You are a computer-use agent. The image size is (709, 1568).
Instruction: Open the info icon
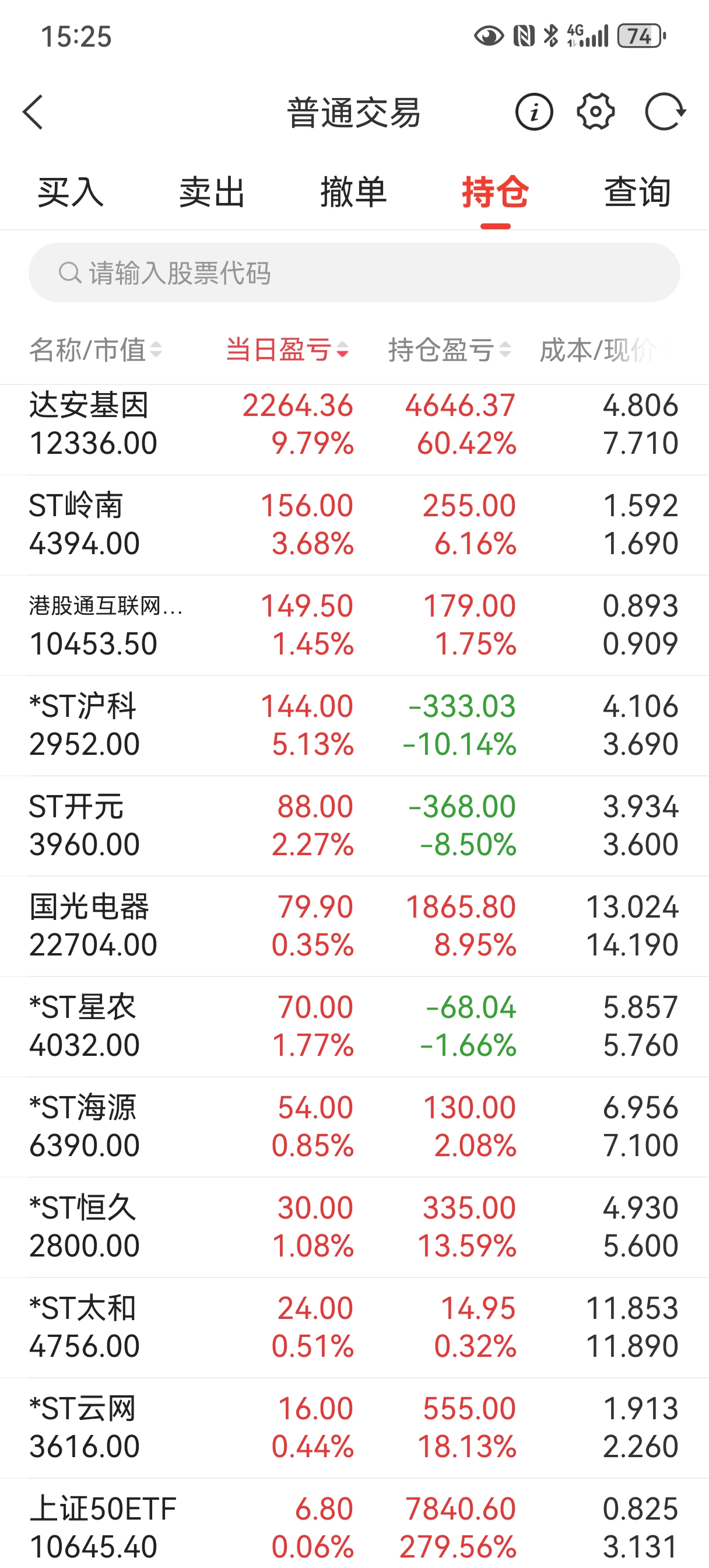point(533,112)
